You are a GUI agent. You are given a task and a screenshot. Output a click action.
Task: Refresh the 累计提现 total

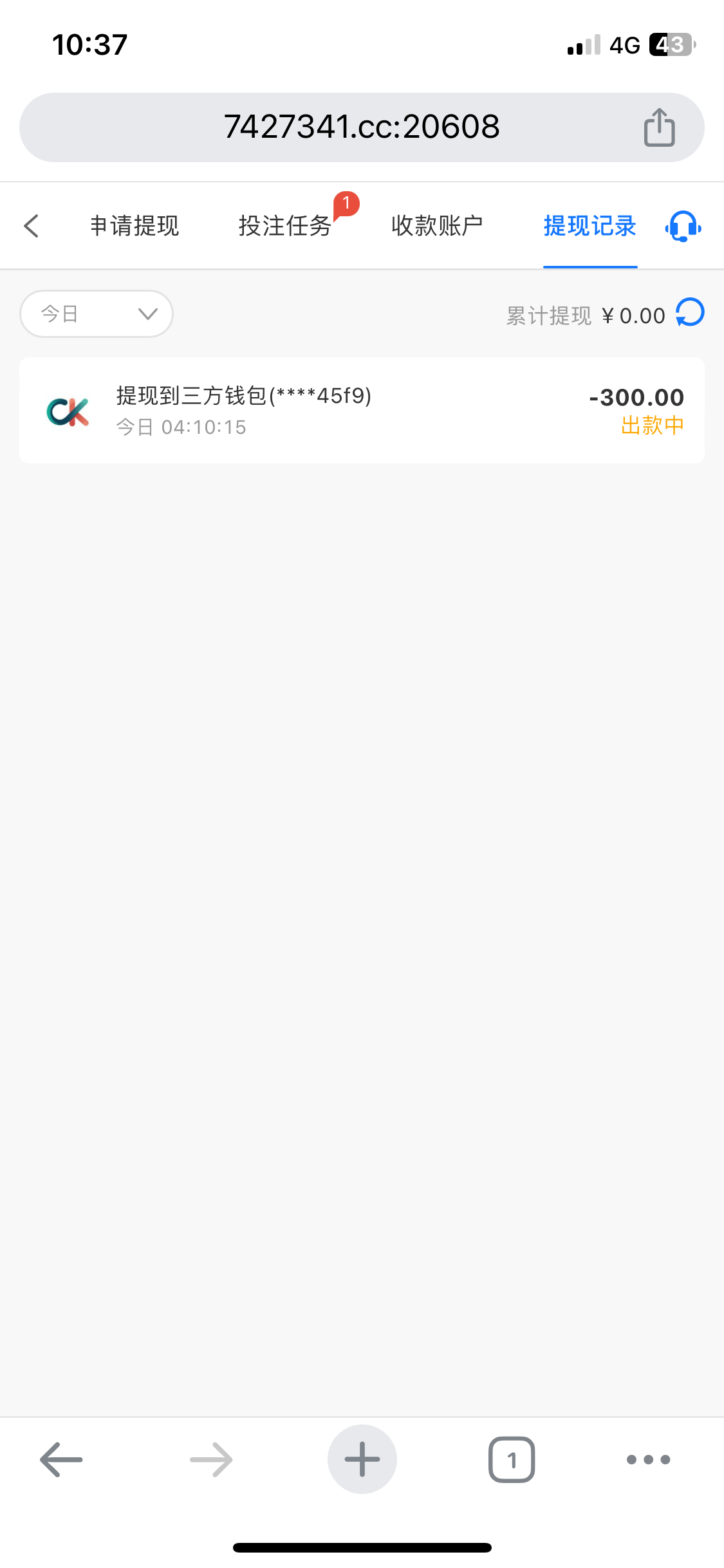691,313
